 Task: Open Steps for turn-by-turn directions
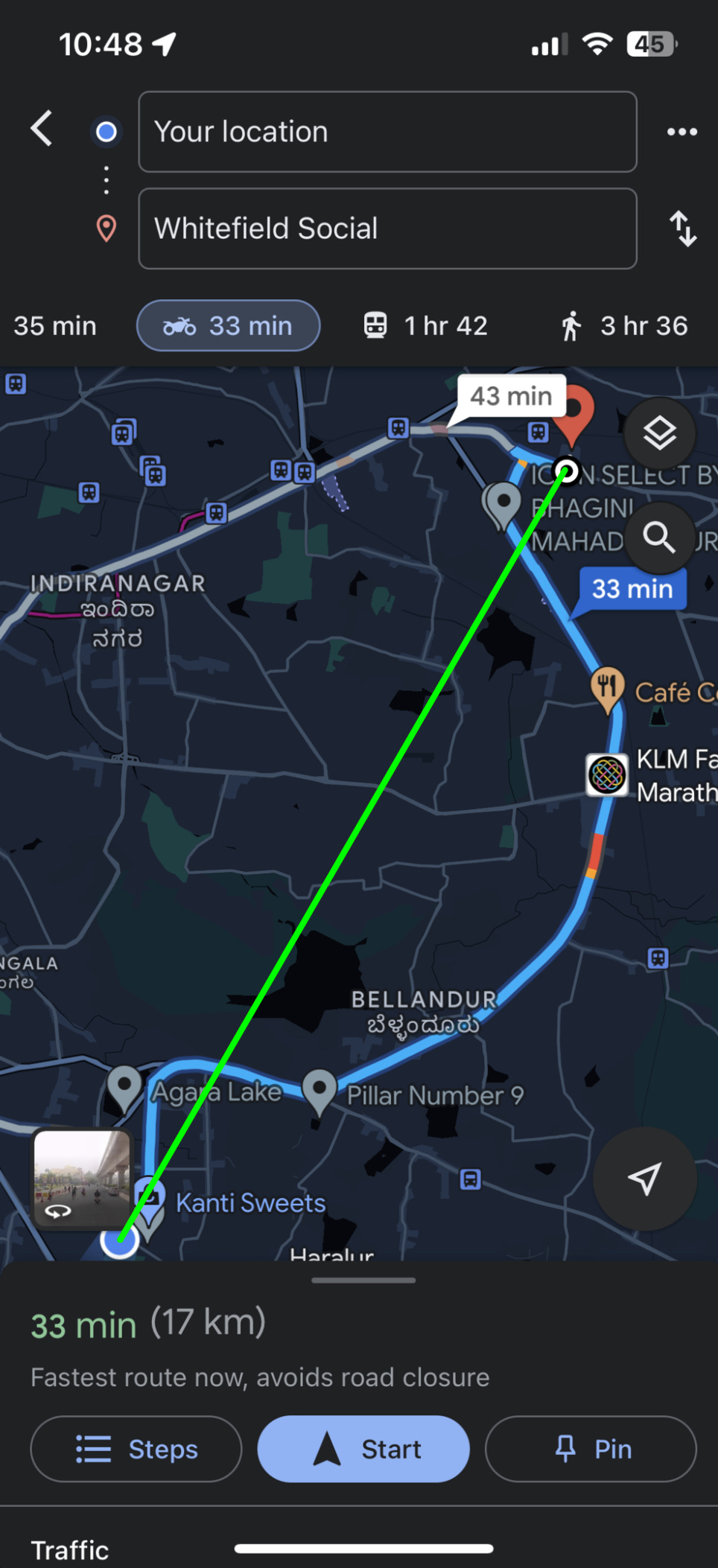pos(135,1448)
